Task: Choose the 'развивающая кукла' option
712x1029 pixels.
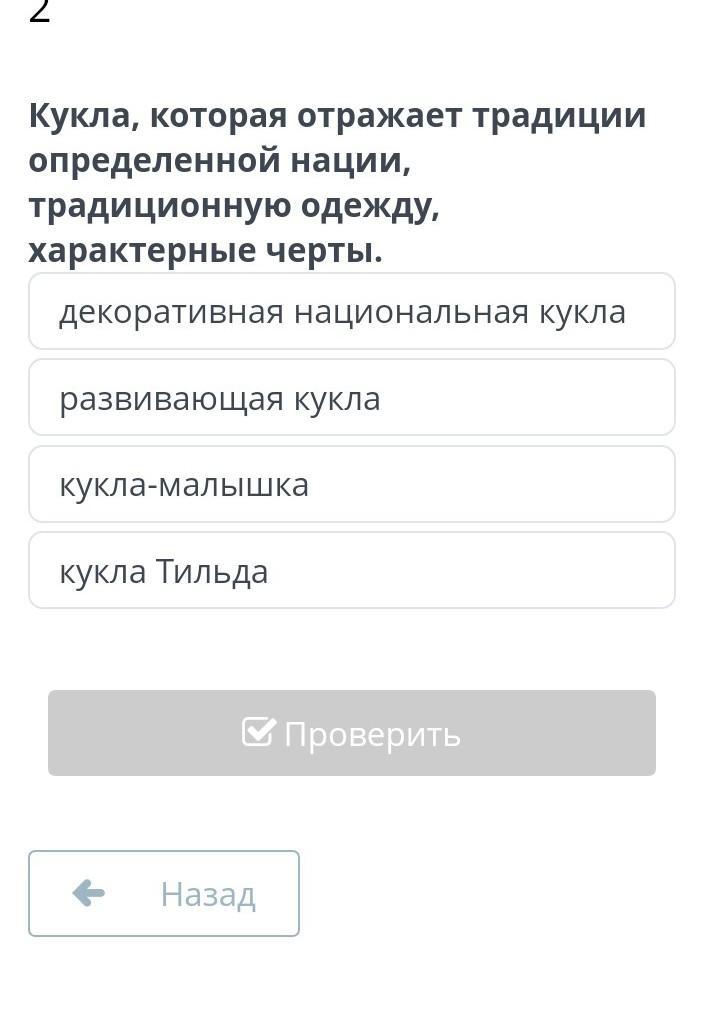Action: [x=351, y=398]
